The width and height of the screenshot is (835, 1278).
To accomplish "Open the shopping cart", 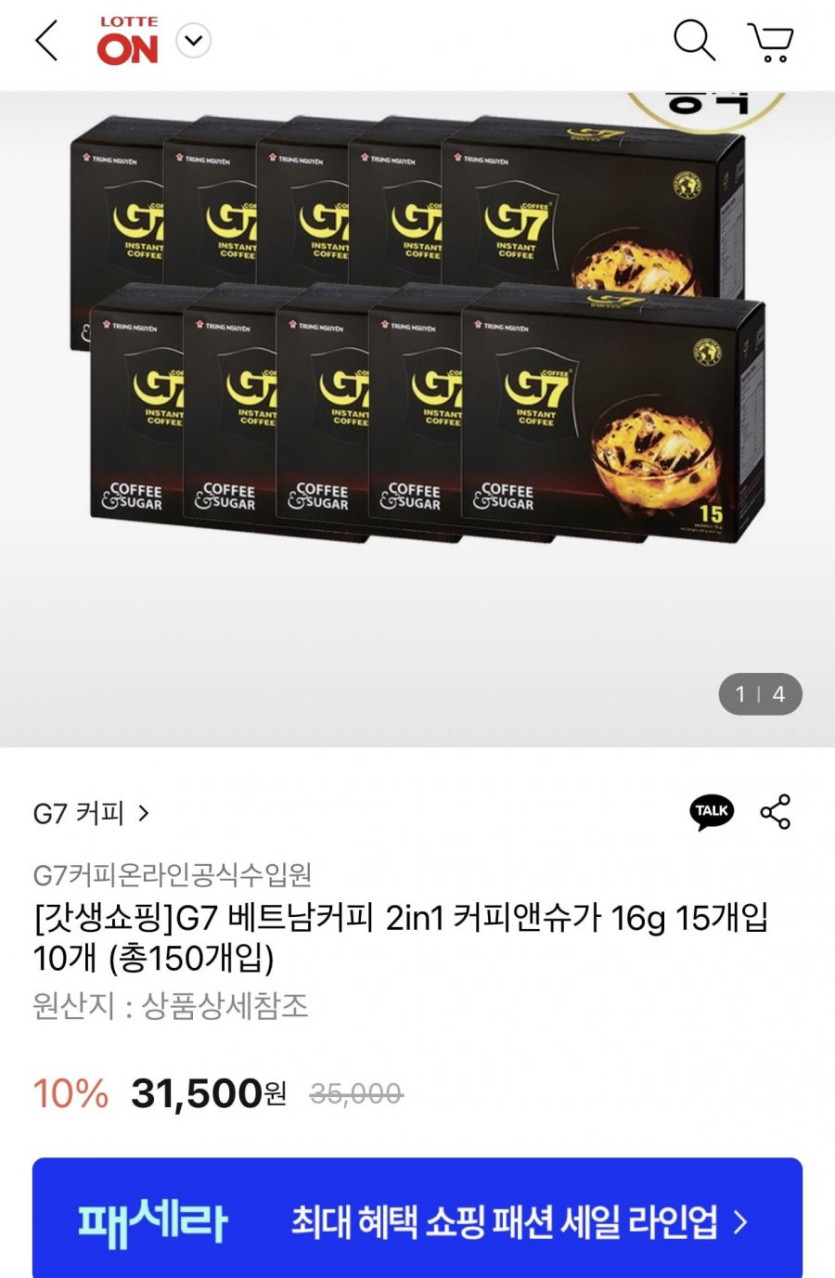I will [x=770, y=41].
